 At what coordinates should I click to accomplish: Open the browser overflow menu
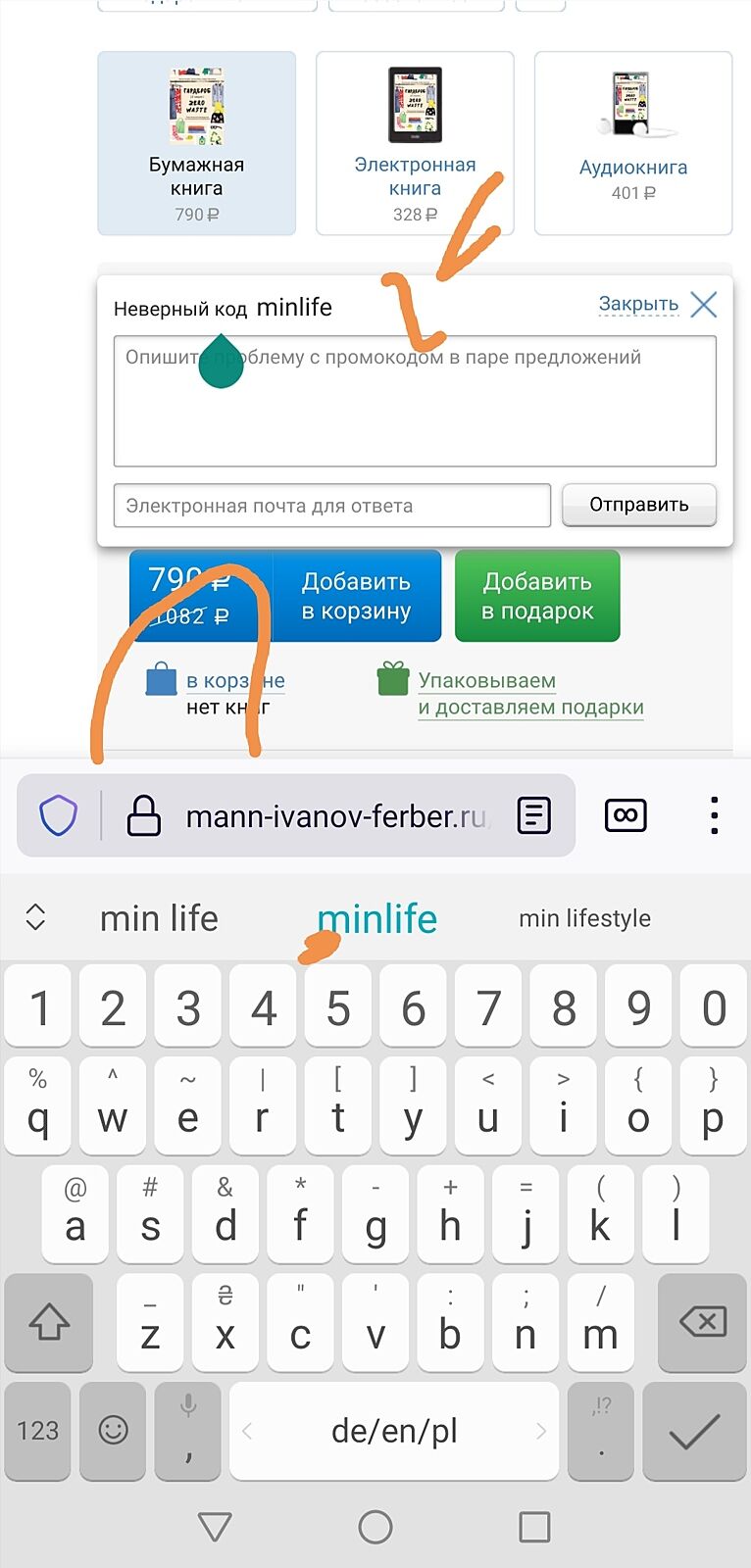pyautogui.click(x=714, y=815)
